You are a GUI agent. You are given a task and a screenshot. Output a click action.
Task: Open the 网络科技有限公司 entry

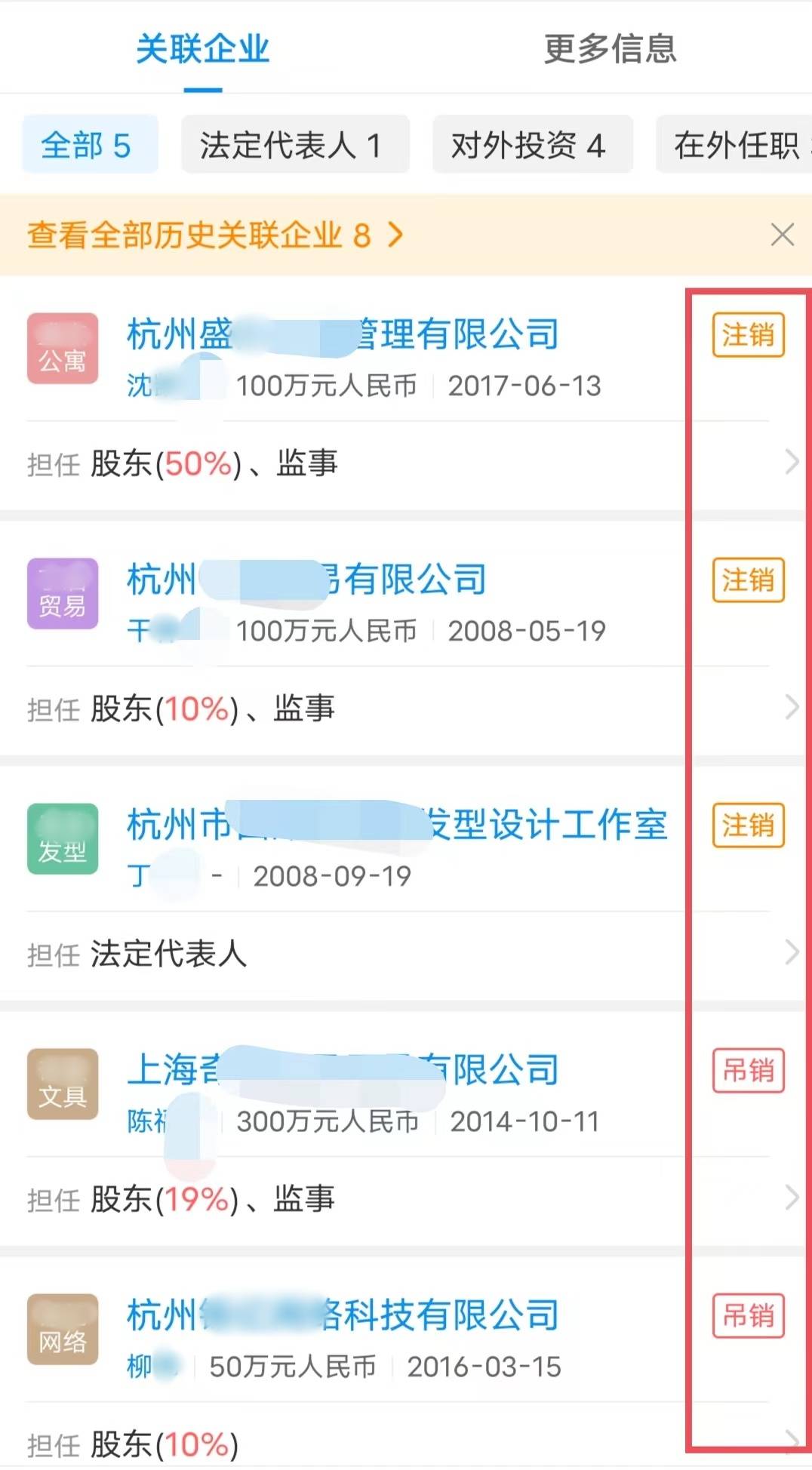pos(343,1315)
